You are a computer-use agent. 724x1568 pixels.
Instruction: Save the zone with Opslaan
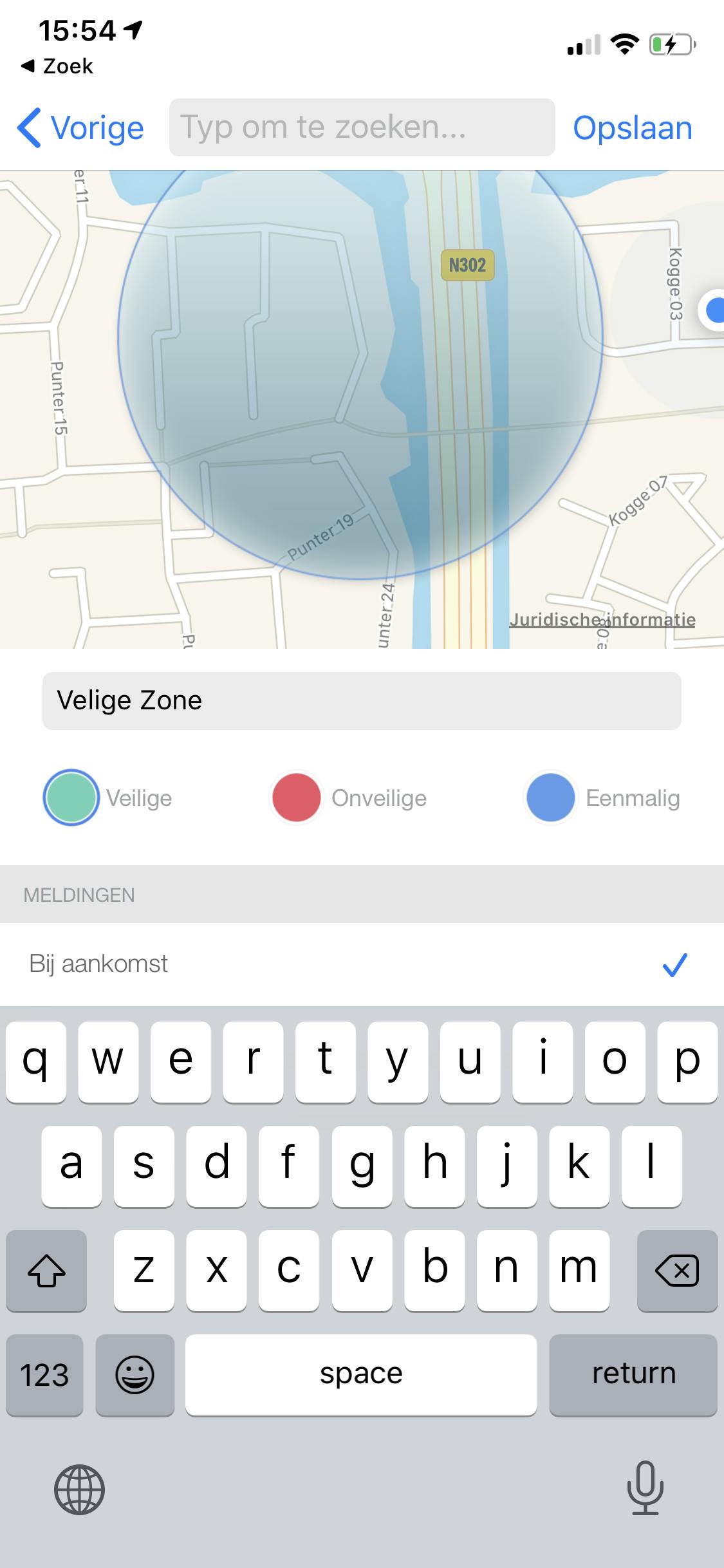632,127
